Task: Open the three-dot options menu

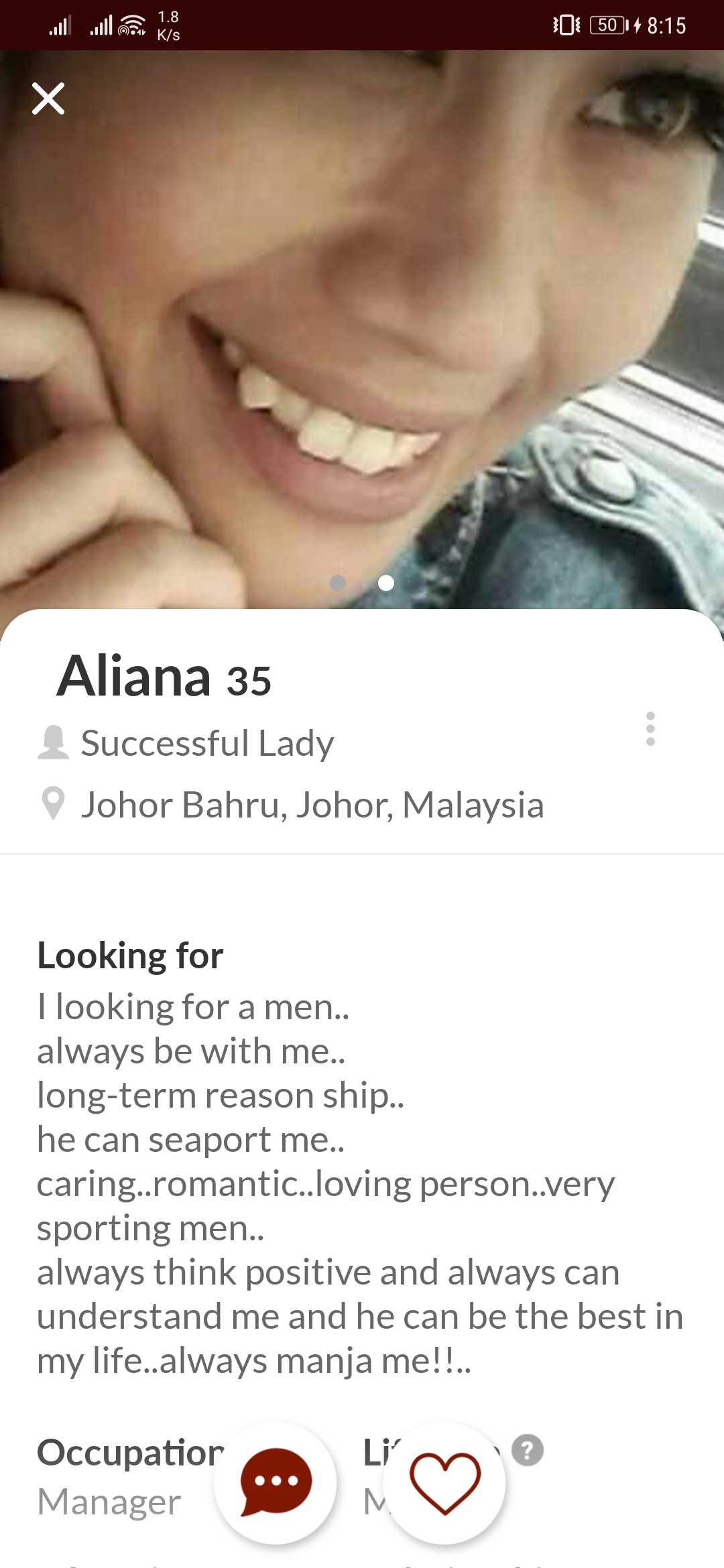Action: 650,729
